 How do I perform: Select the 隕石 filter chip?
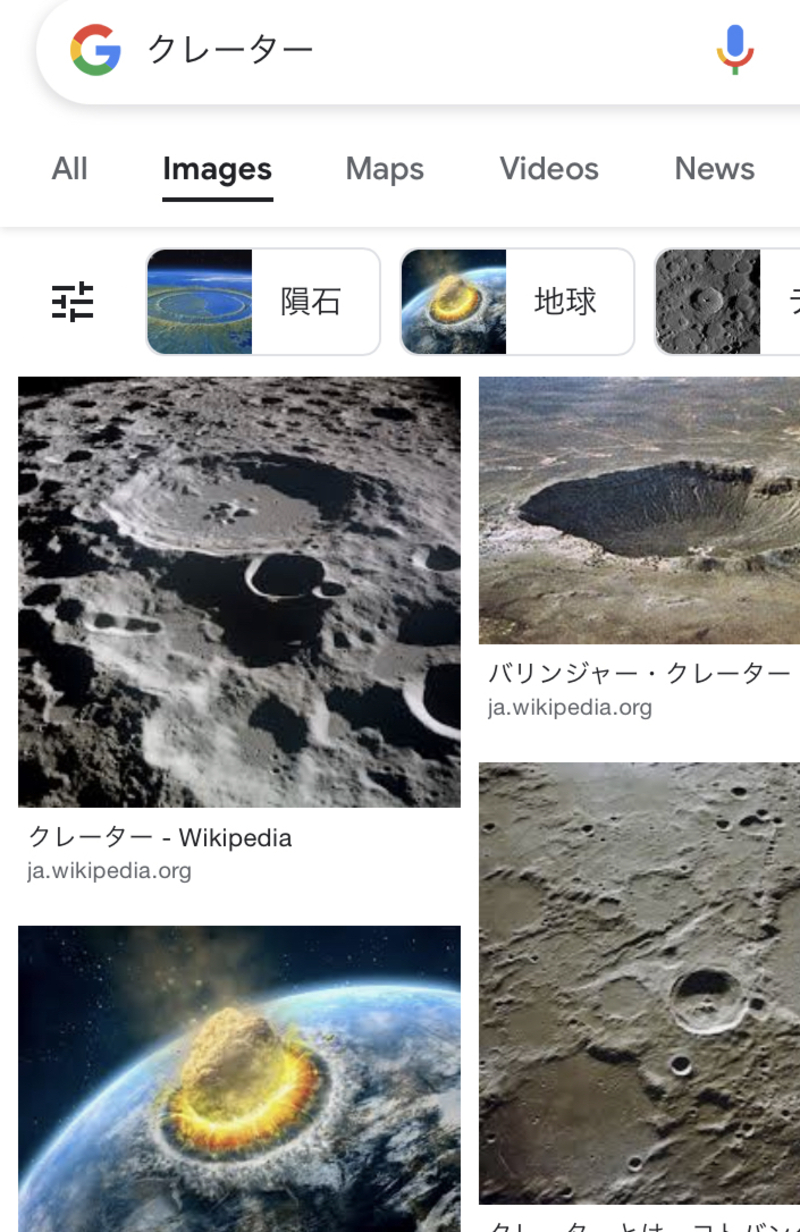[264, 301]
